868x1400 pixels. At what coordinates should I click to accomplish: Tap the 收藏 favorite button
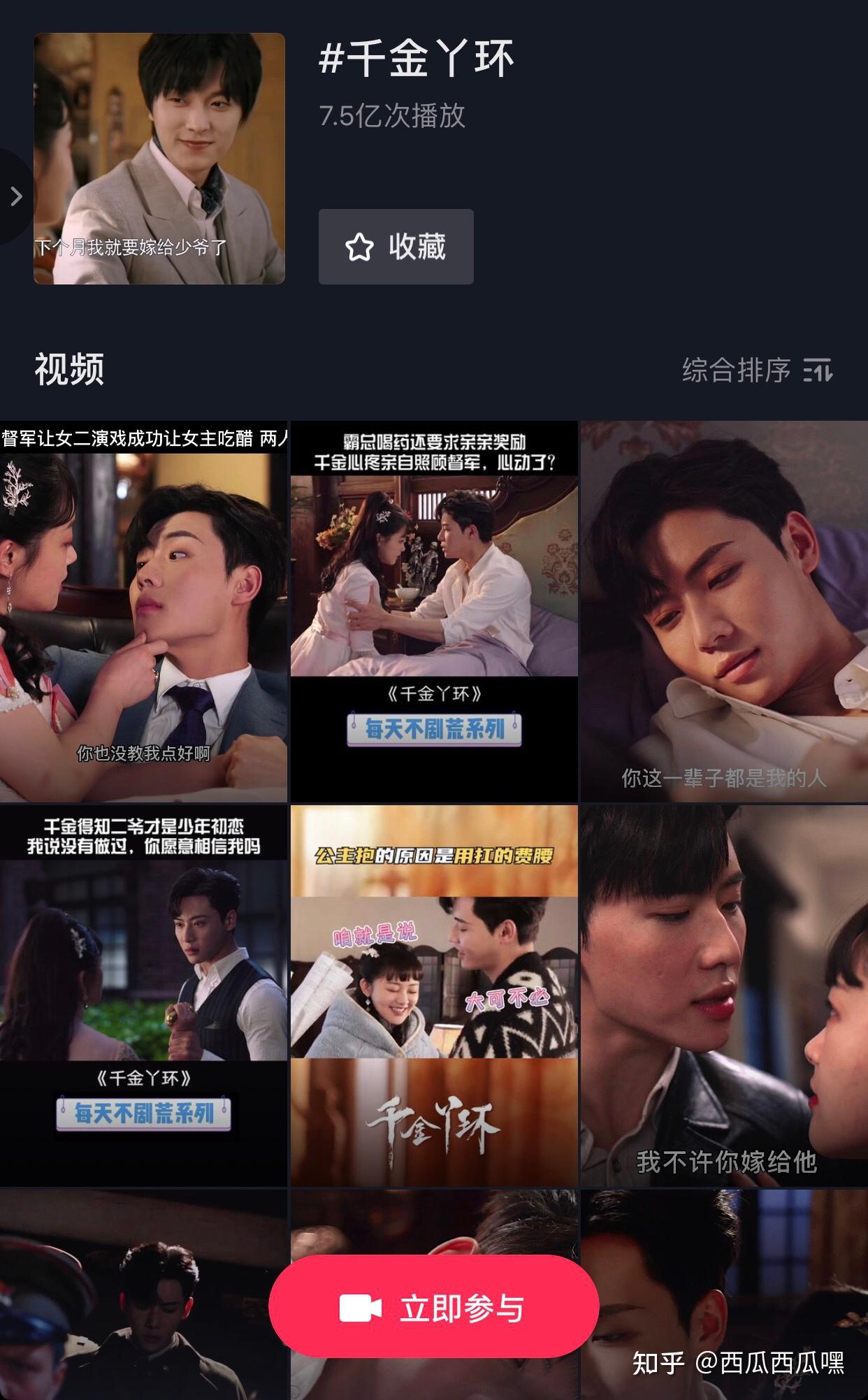click(396, 247)
